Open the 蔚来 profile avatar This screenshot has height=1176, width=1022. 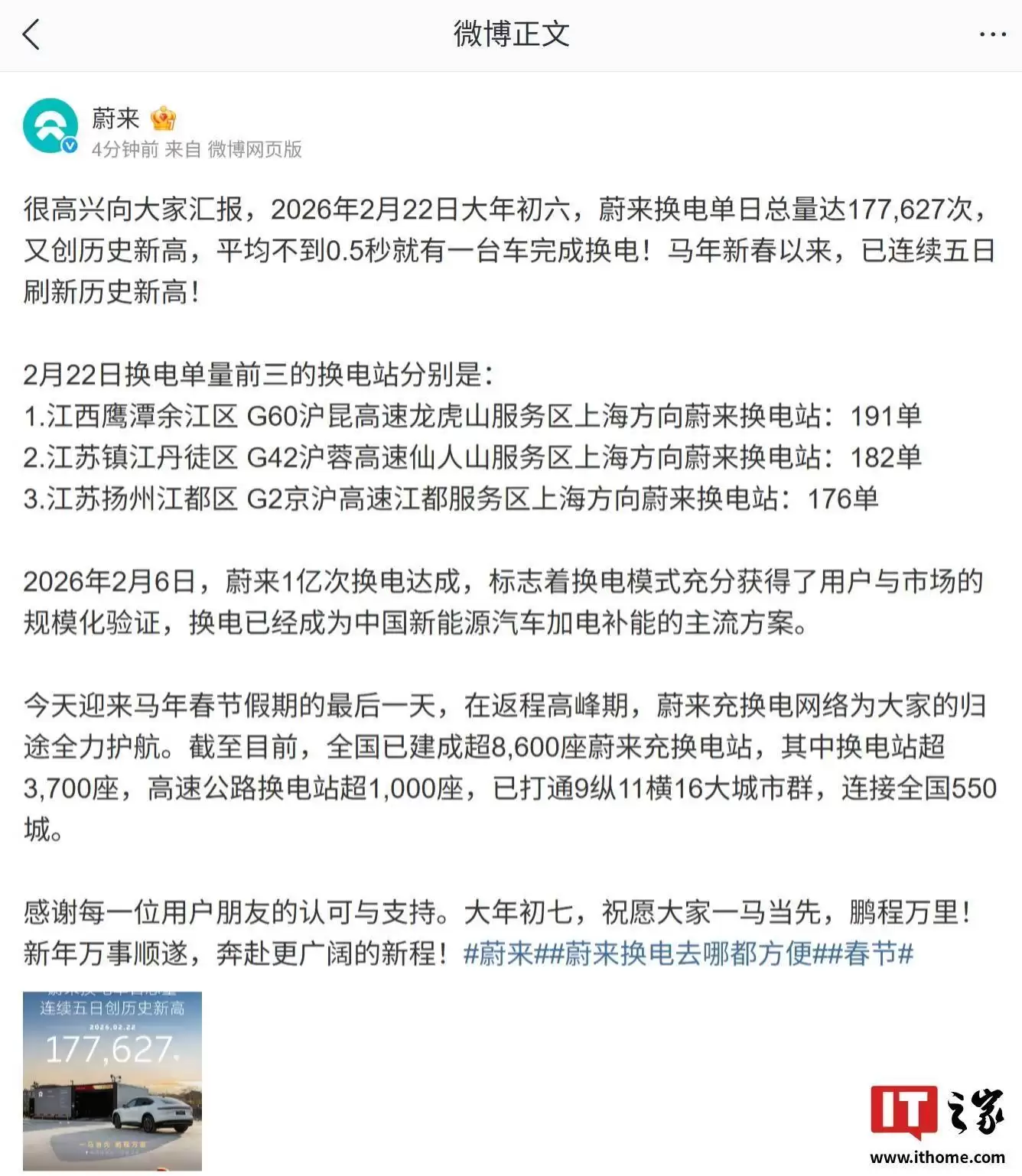tap(50, 126)
